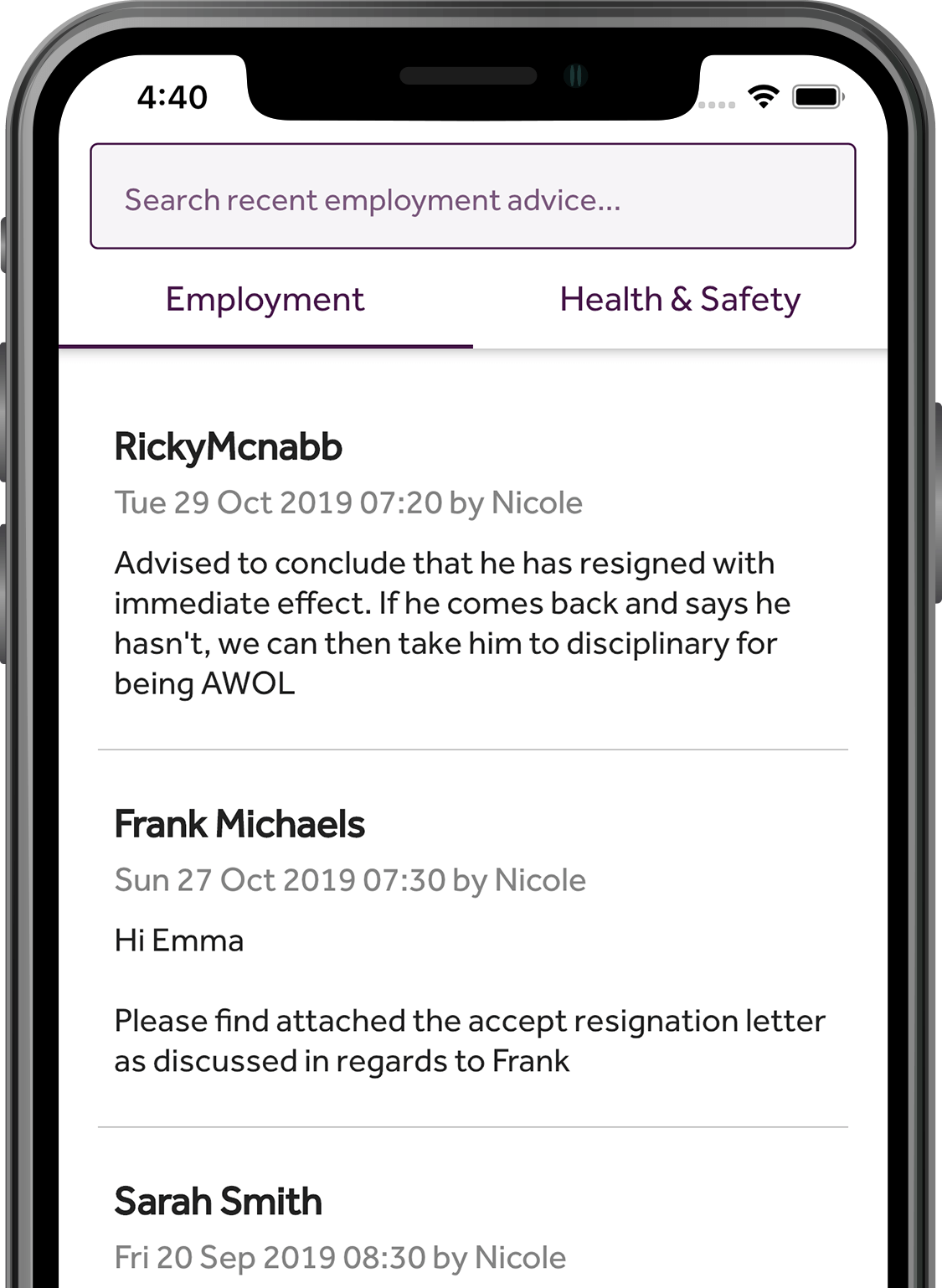Open Frank Michaels advice entry
This screenshot has height=1288, width=942.
click(x=472, y=940)
